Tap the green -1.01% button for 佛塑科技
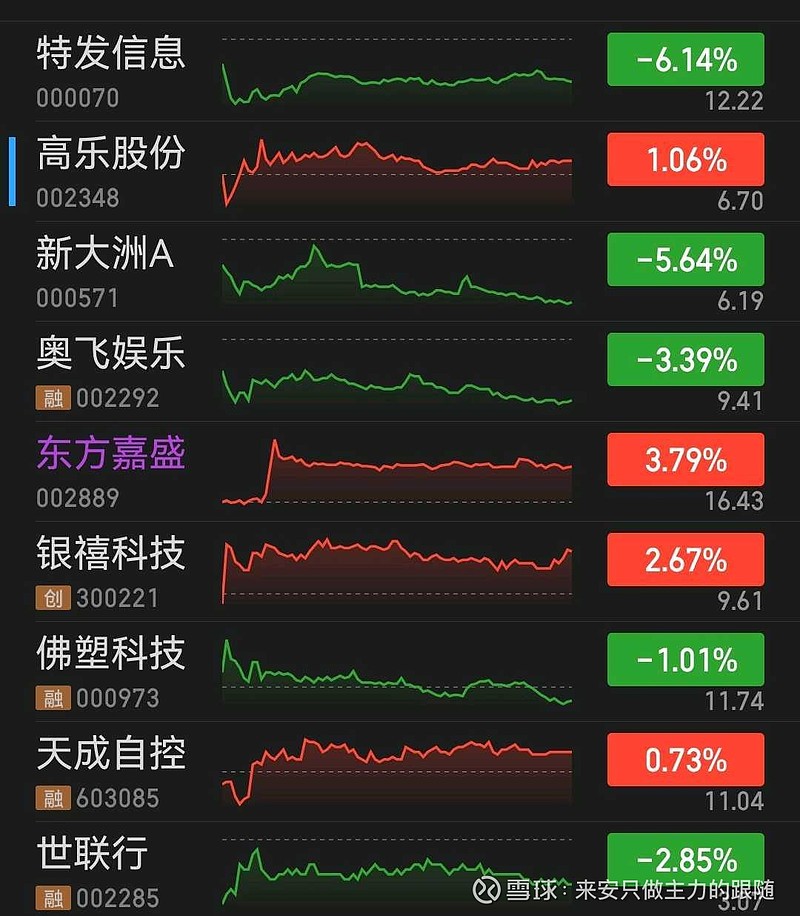800x916 pixels. point(684,659)
